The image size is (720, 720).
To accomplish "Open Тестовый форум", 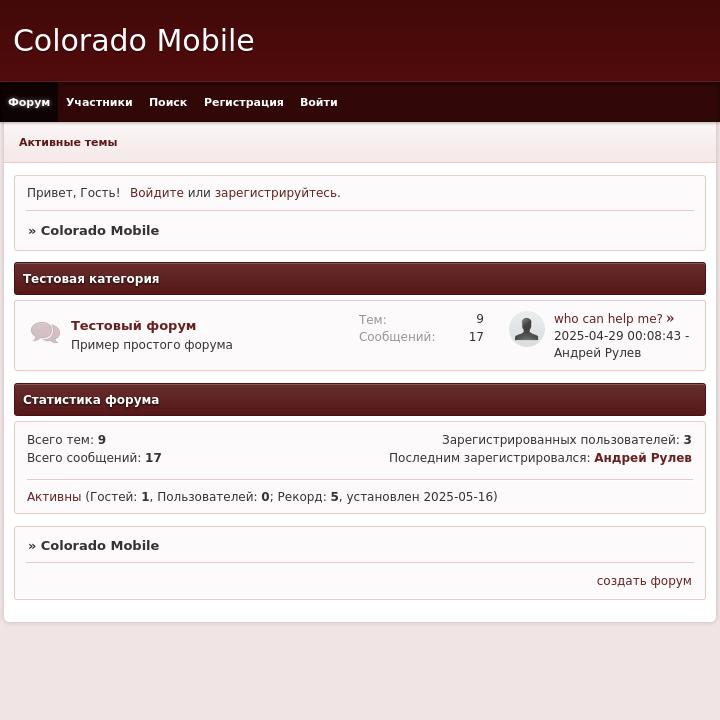I will [133, 326].
